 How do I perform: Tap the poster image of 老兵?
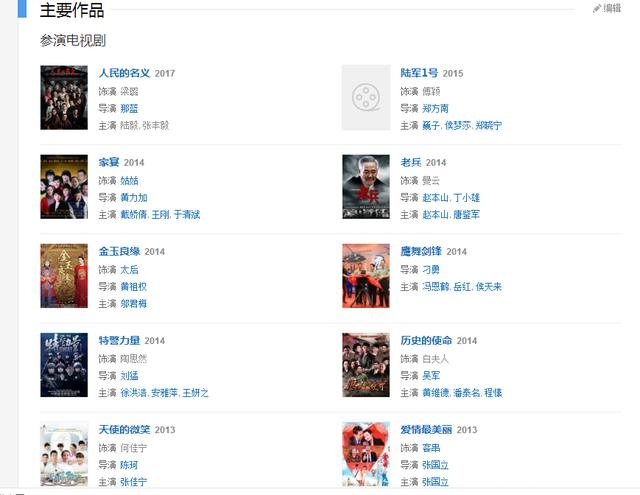(x=365, y=186)
